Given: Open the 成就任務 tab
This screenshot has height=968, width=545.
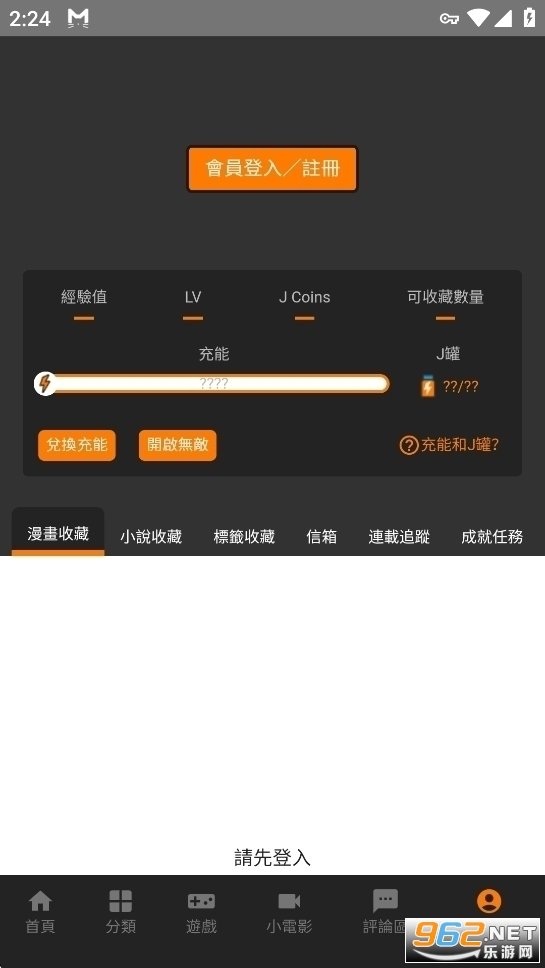Looking at the screenshot, I should click(x=492, y=536).
